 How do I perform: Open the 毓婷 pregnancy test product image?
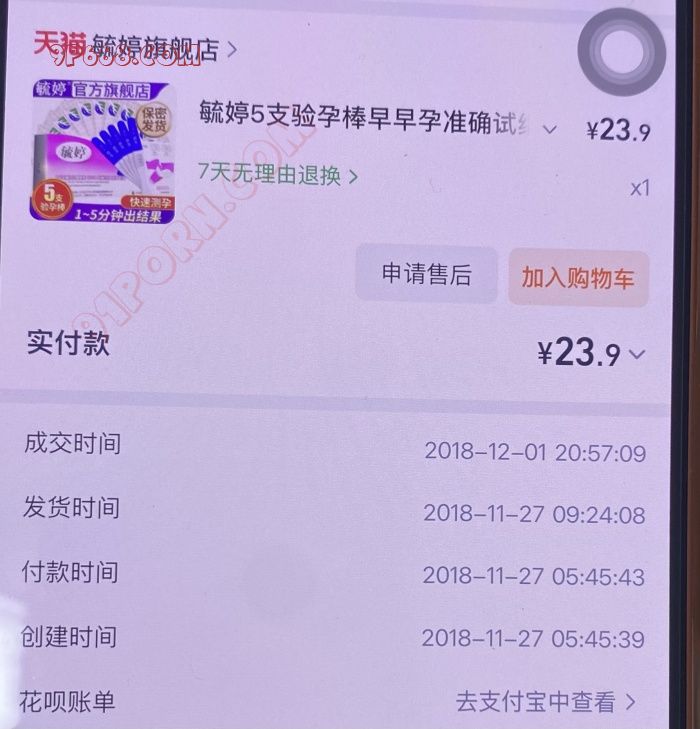coord(104,150)
